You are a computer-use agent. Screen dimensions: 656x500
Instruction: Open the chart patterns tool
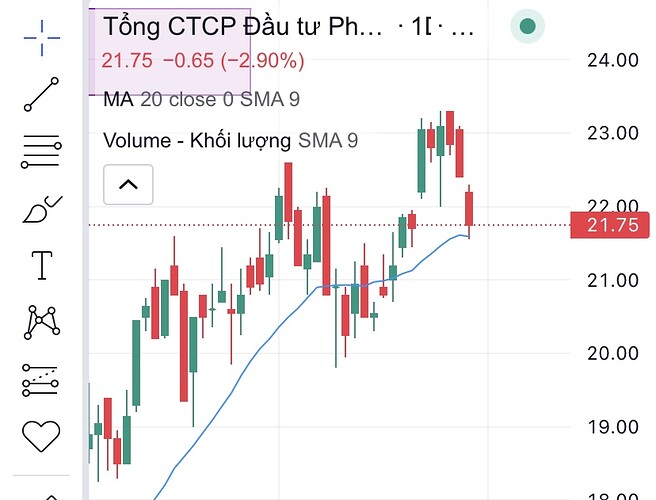point(41,322)
